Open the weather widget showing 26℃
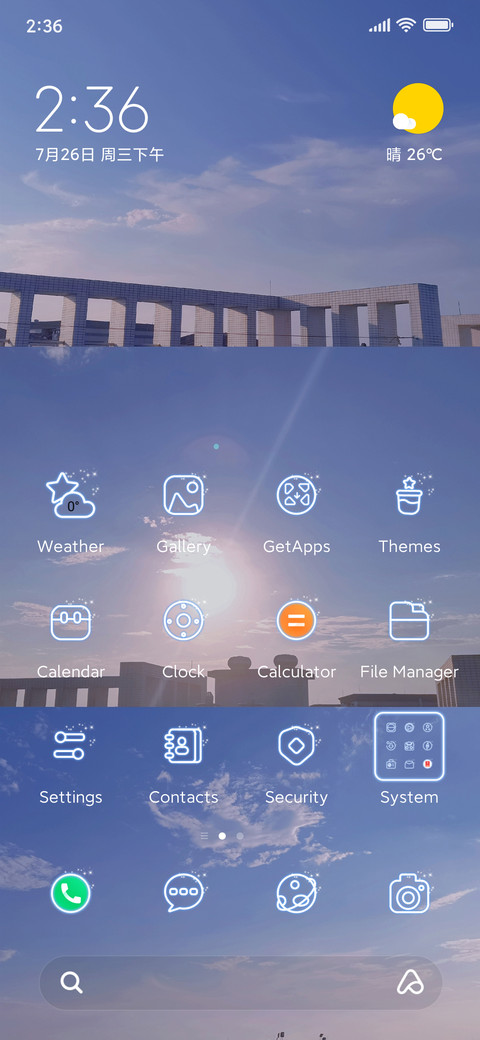 click(416, 123)
